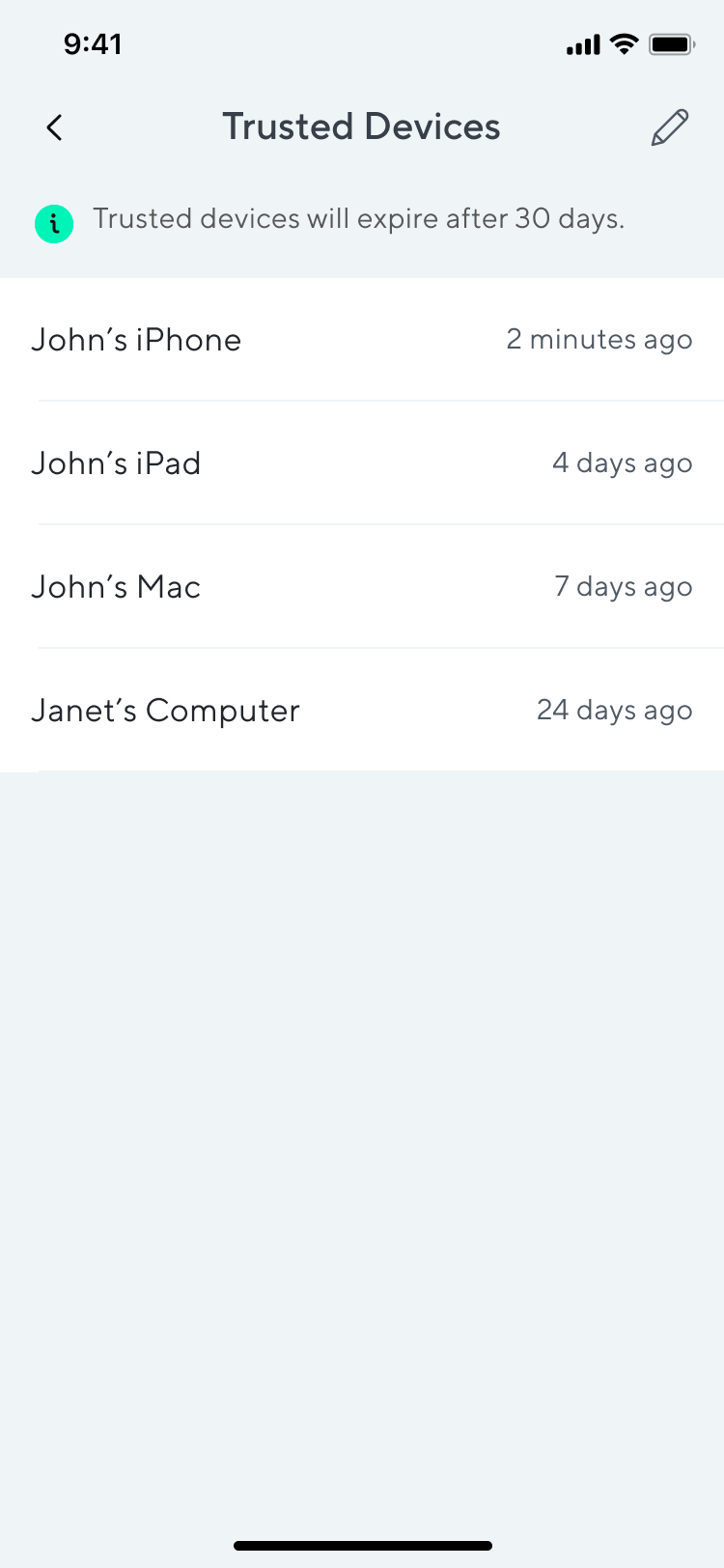The image size is (724, 1568).
Task: Open editing mode via the pencil icon
Action: tap(670, 126)
